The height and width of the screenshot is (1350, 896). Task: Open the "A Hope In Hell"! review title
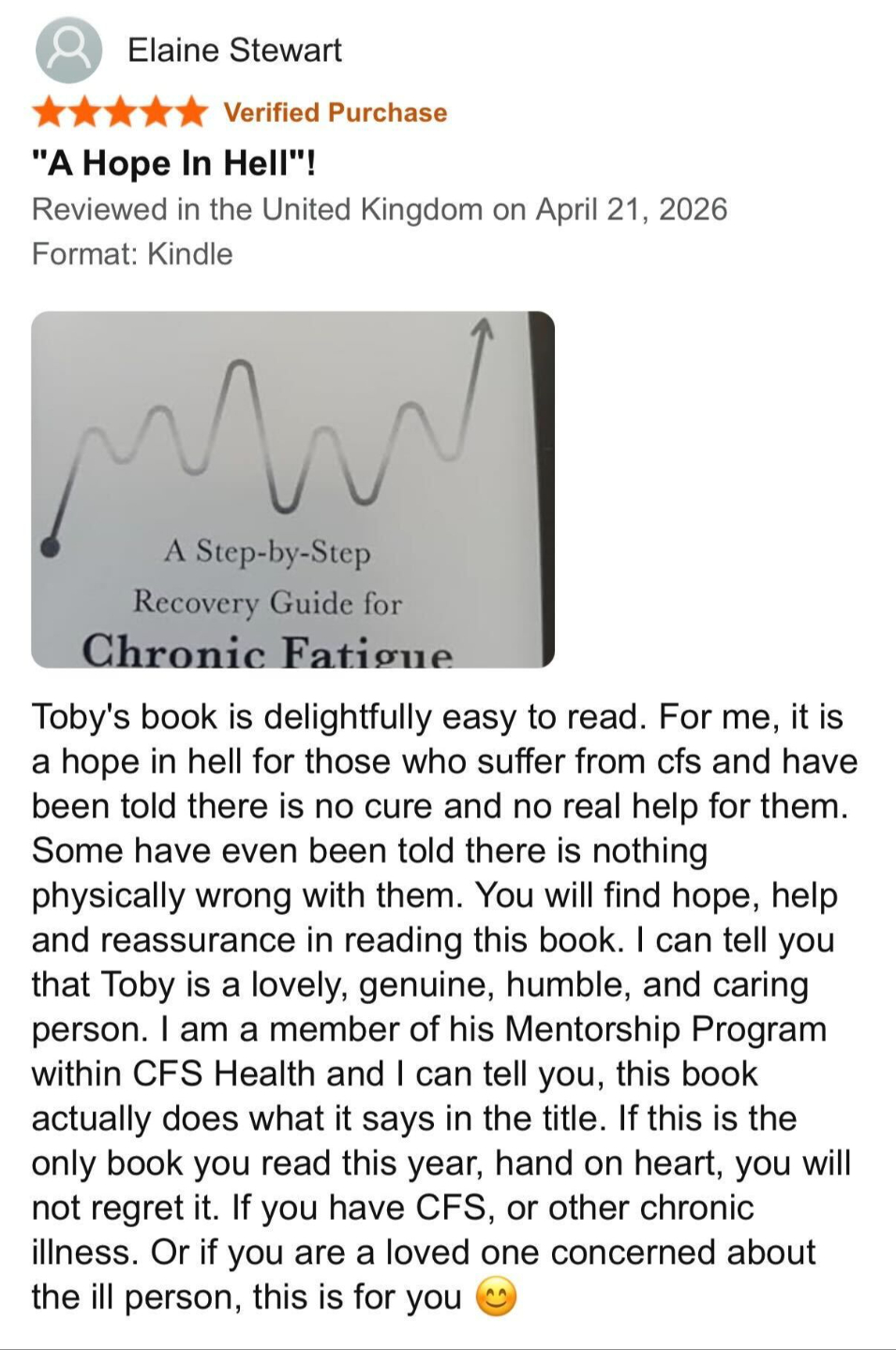pos(174,163)
